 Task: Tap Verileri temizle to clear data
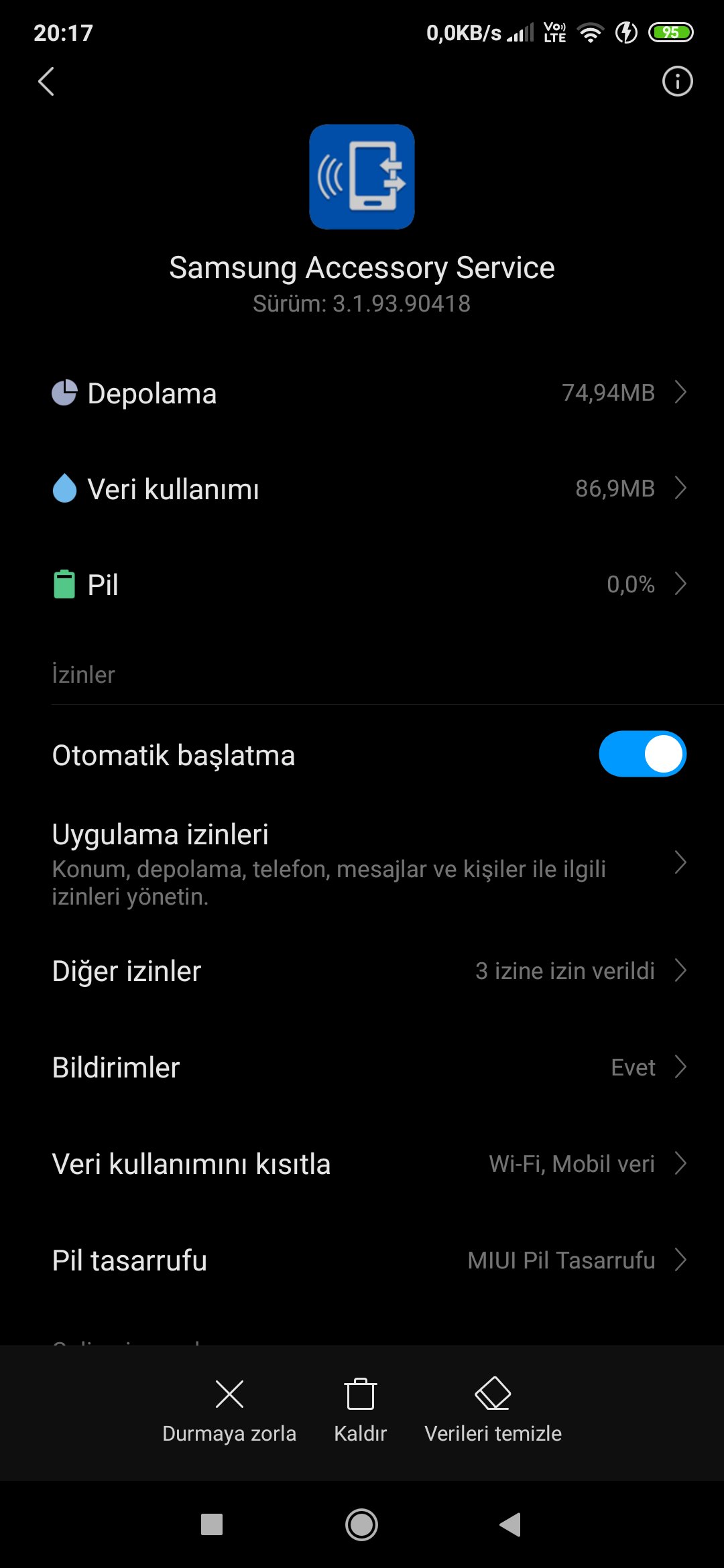(493, 1411)
